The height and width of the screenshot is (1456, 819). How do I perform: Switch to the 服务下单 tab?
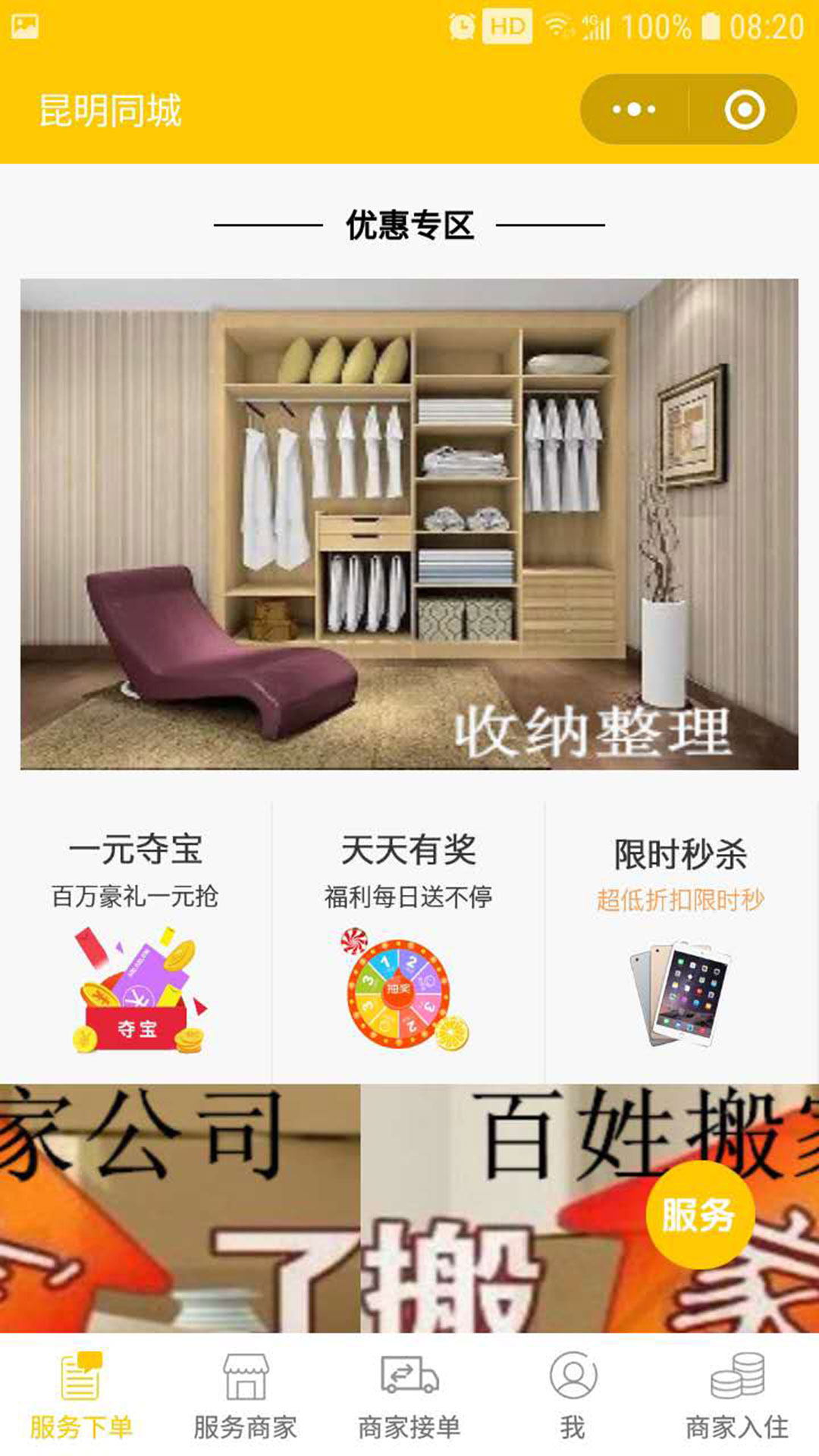coord(81,1395)
